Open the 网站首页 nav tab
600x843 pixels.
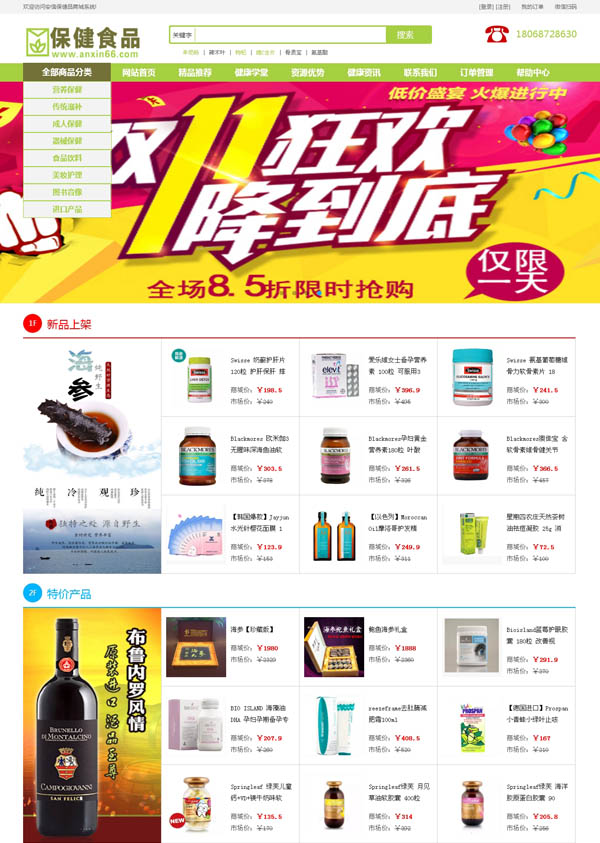coord(138,73)
